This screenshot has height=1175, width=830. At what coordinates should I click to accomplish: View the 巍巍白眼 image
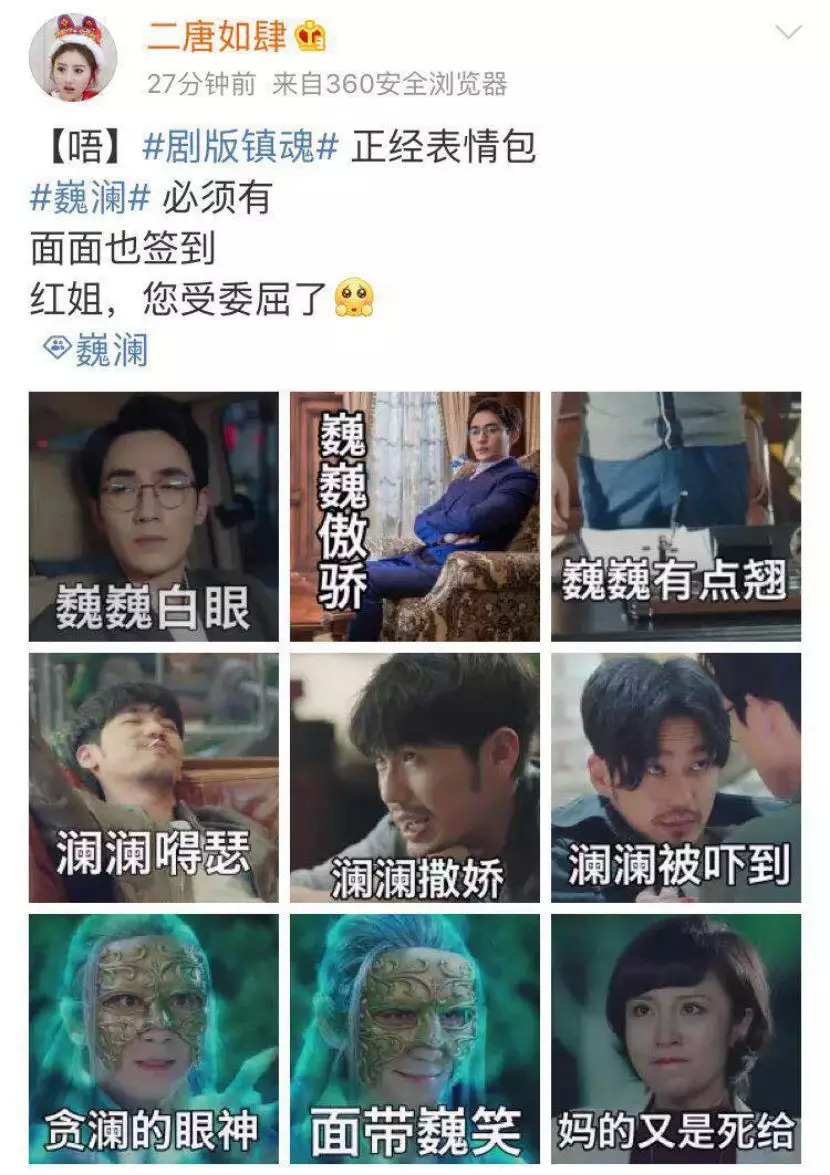tap(153, 516)
